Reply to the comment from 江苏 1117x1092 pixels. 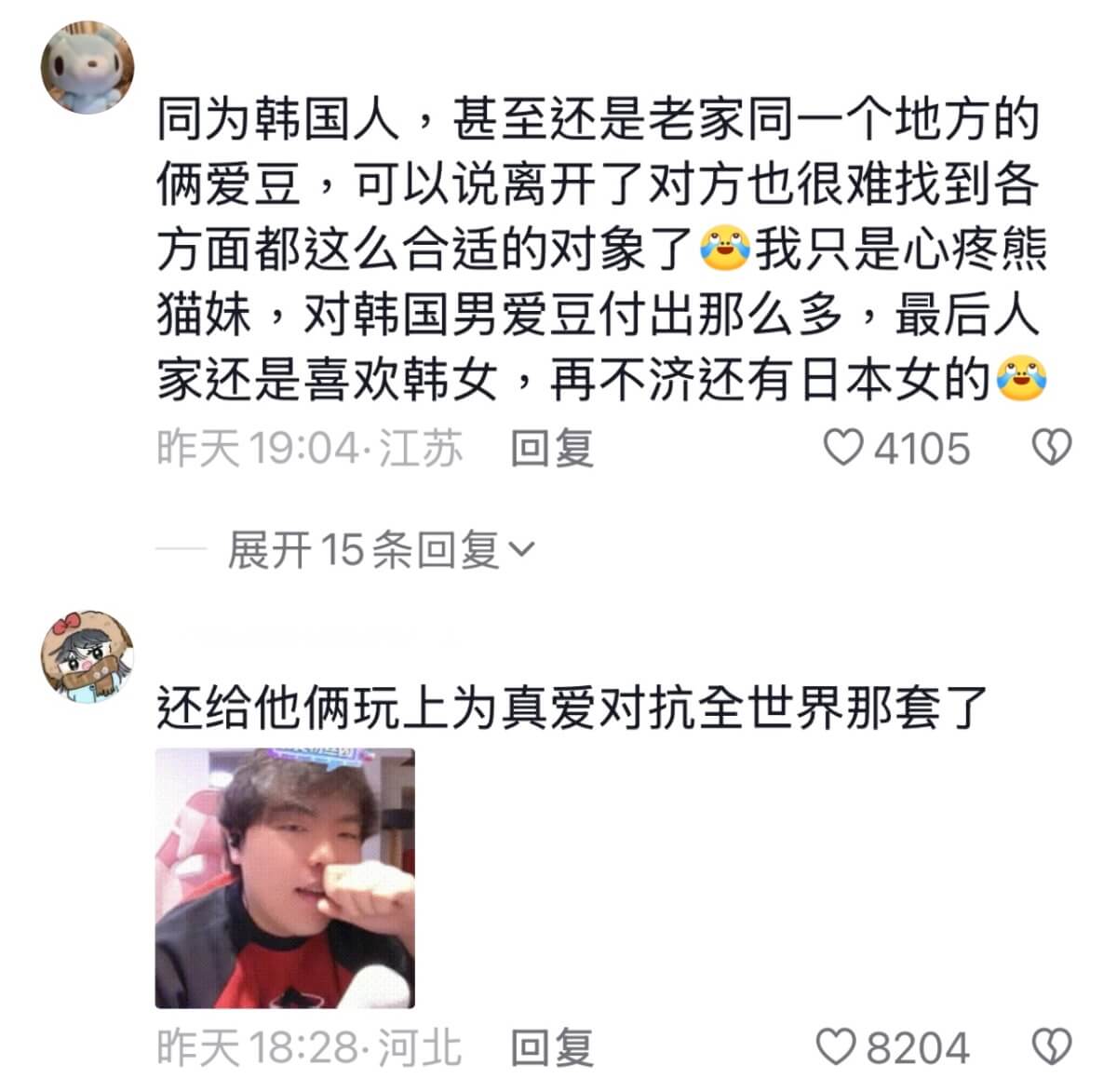552,450
